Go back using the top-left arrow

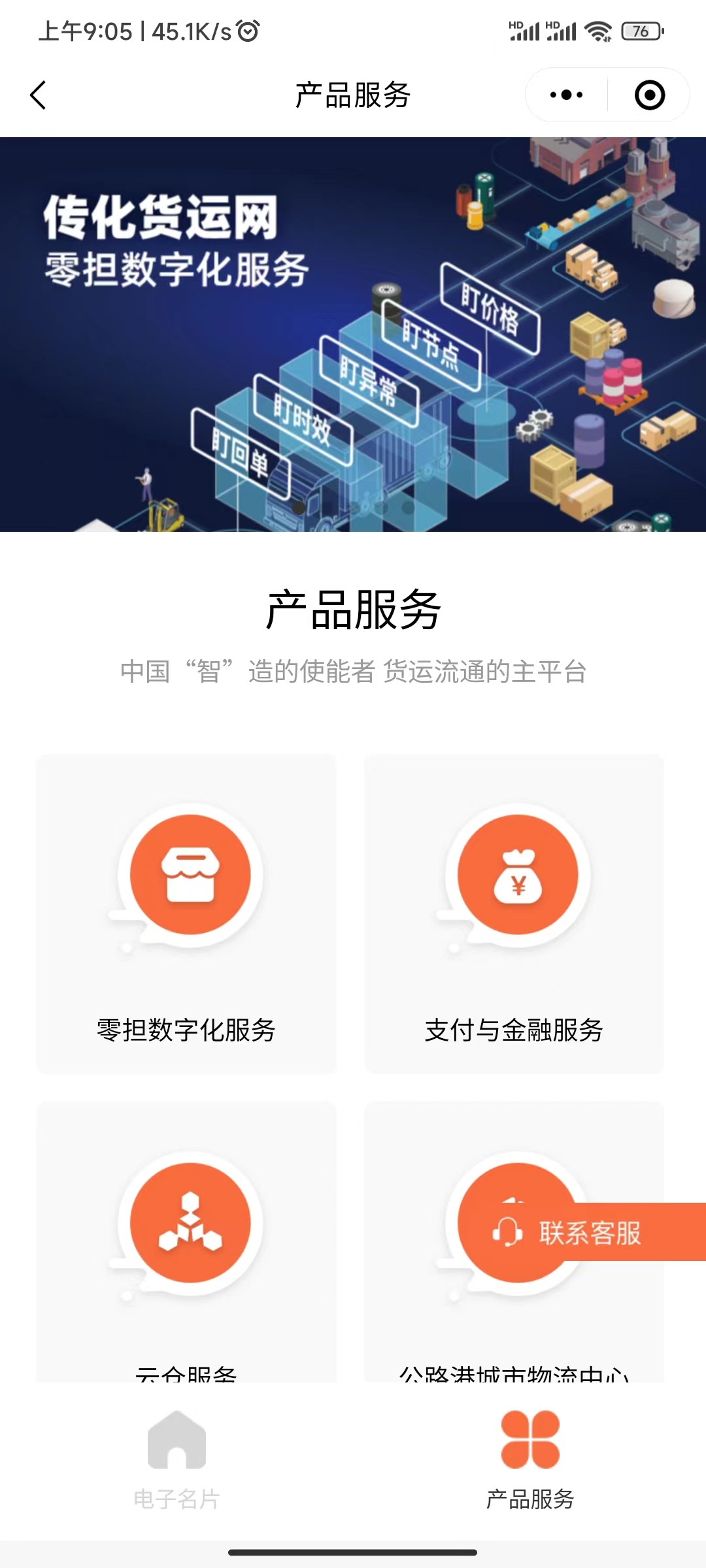tap(38, 95)
